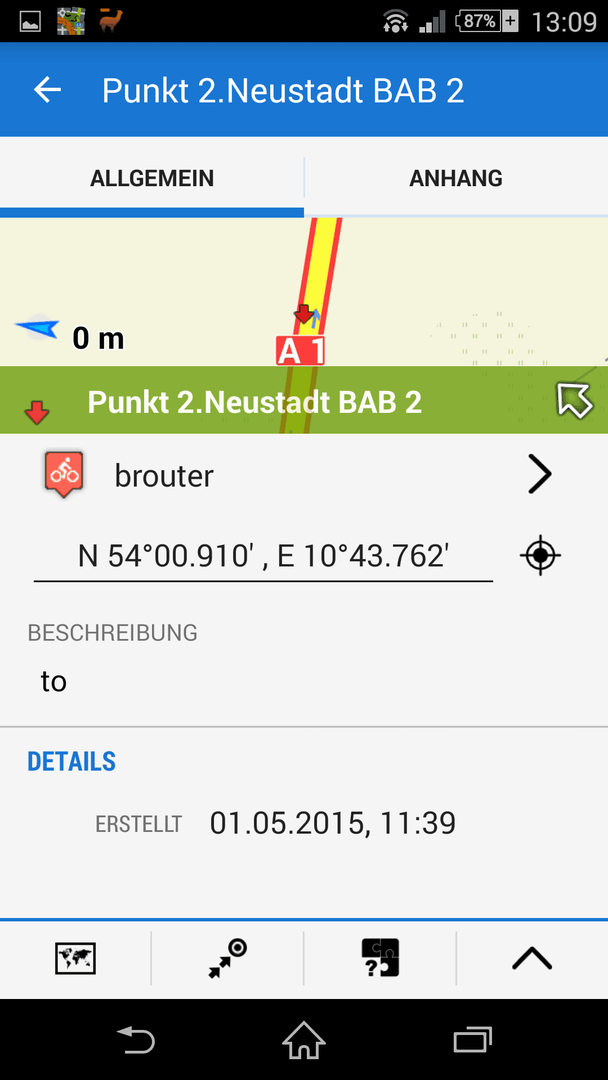Image resolution: width=608 pixels, height=1080 pixels.
Task: Switch to the ANHANG tab
Action: (x=456, y=178)
